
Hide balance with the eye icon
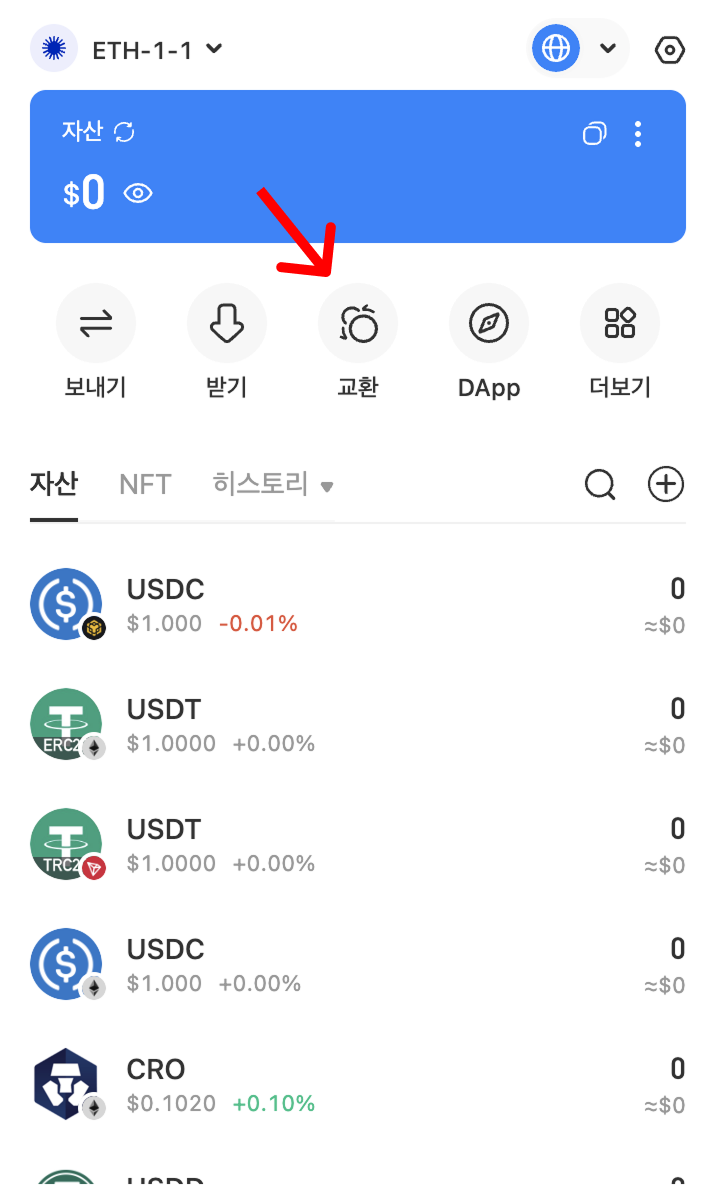coord(138,193)
